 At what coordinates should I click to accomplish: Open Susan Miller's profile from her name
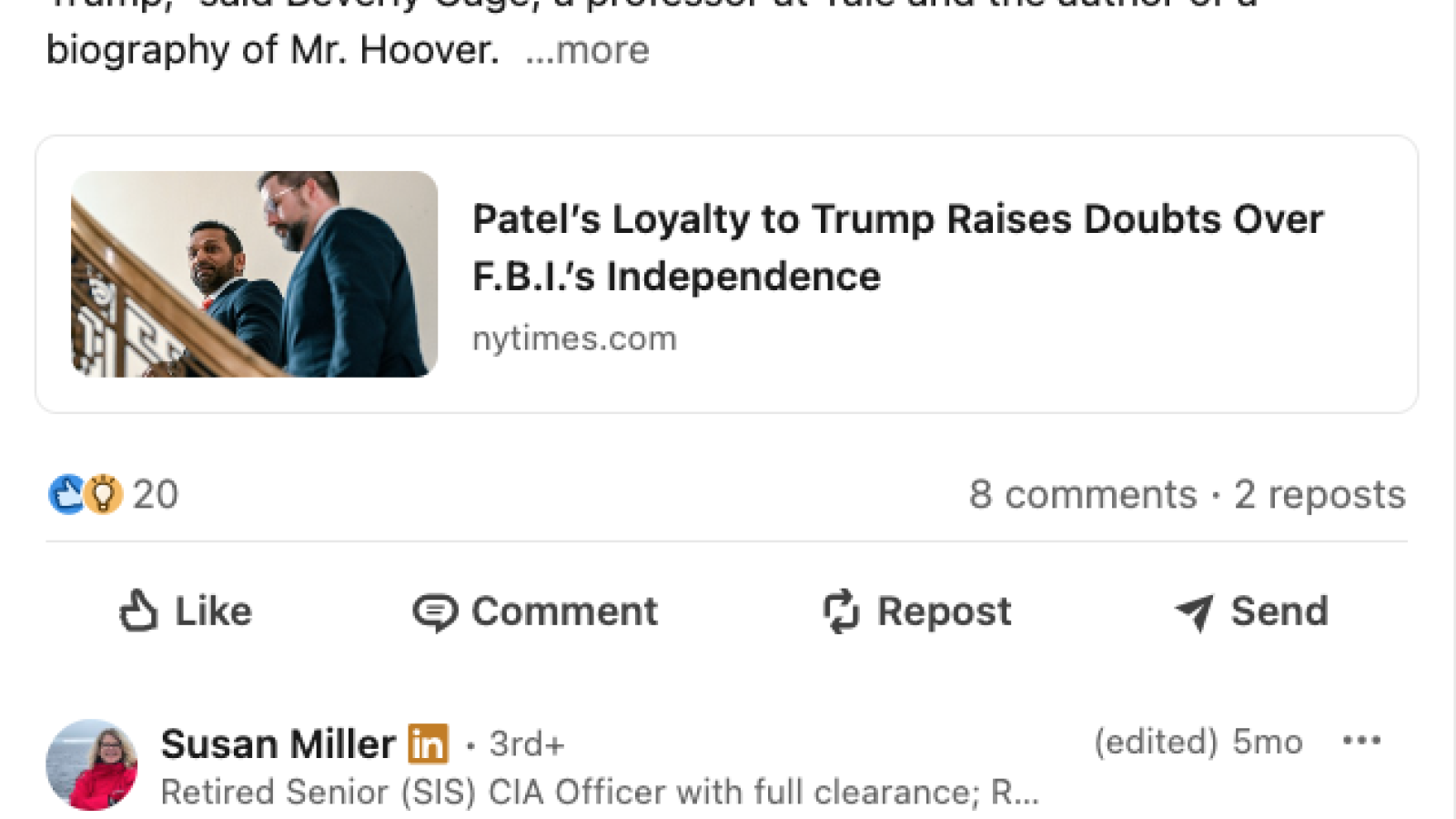278,744
